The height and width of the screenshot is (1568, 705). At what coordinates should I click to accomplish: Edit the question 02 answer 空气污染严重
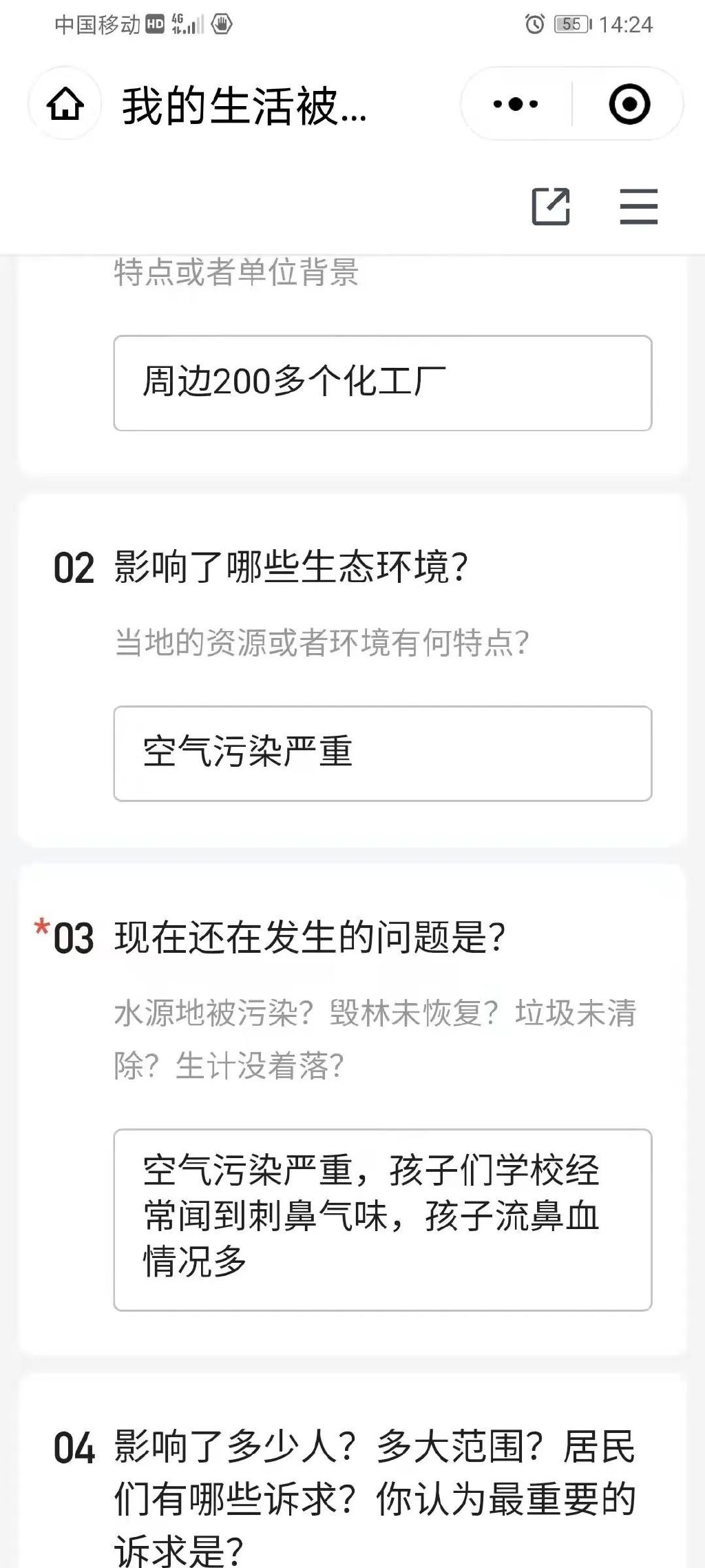click(382, 753)
